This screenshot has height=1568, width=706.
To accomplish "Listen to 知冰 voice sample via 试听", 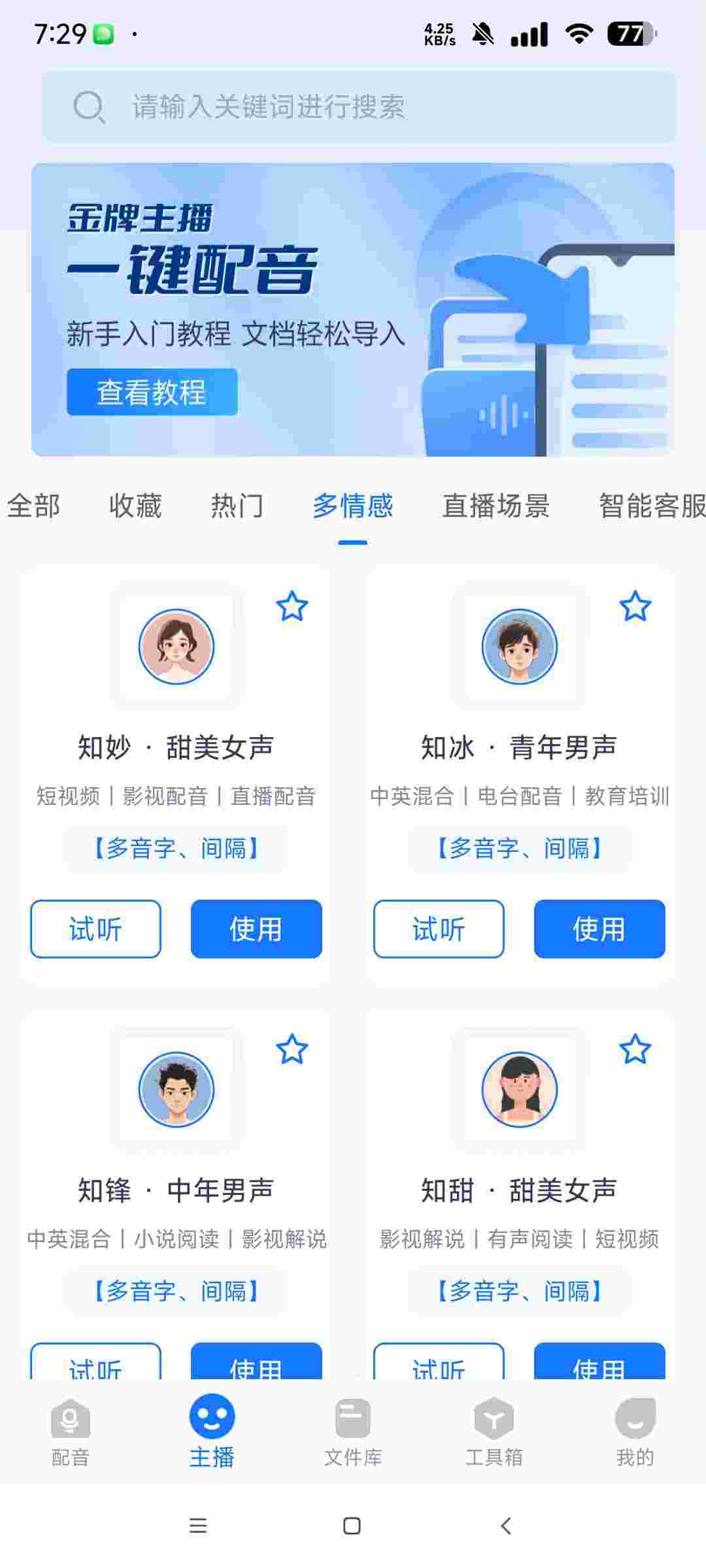I will coord(439,928).
